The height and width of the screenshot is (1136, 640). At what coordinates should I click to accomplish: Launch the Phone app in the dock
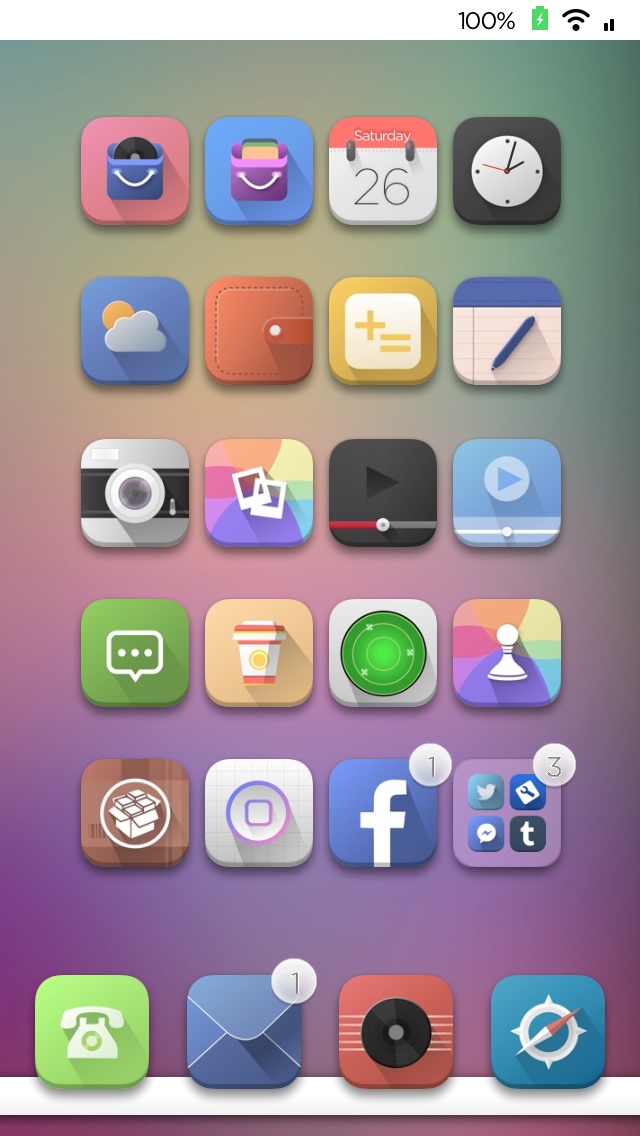pos(92,1032)
